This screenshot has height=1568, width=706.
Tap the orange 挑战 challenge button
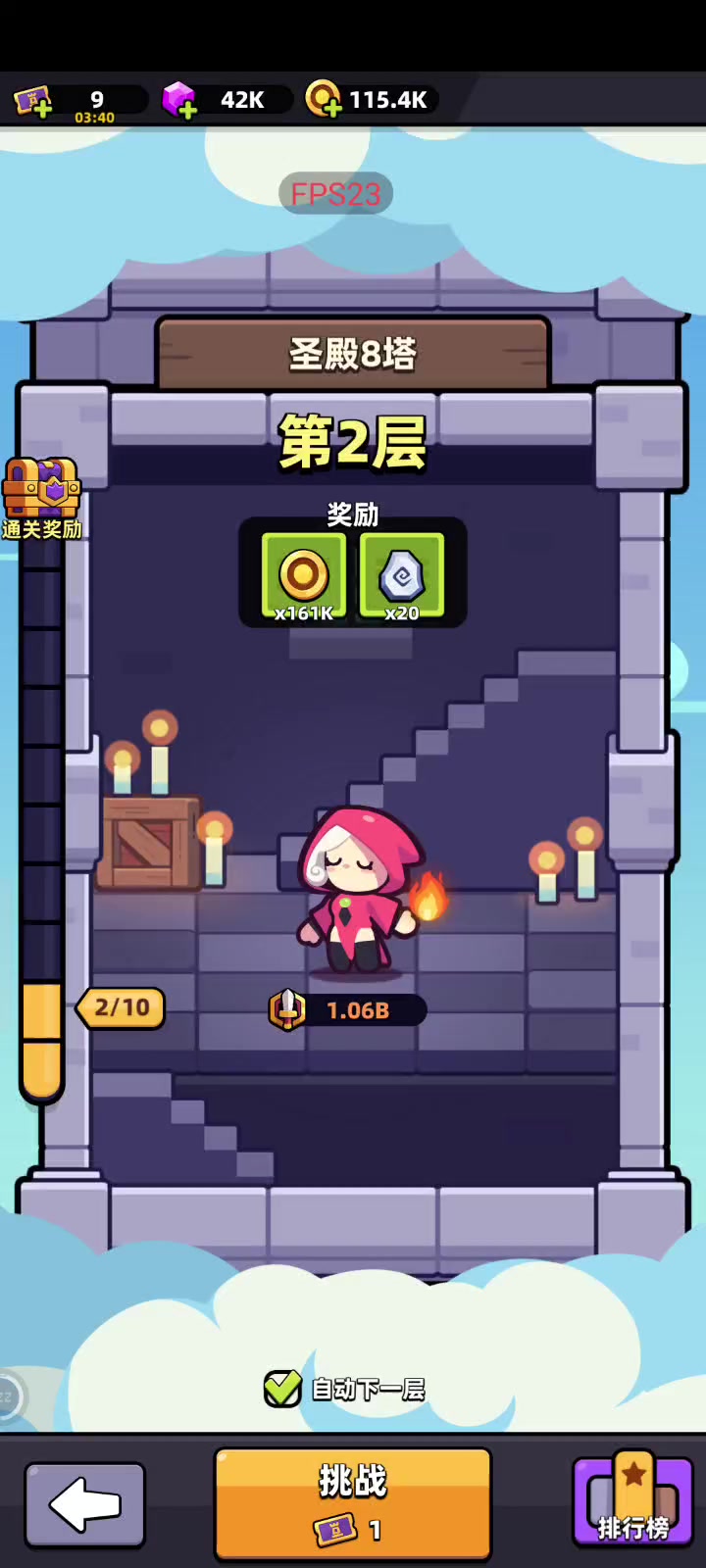[x=353, y=1503]
